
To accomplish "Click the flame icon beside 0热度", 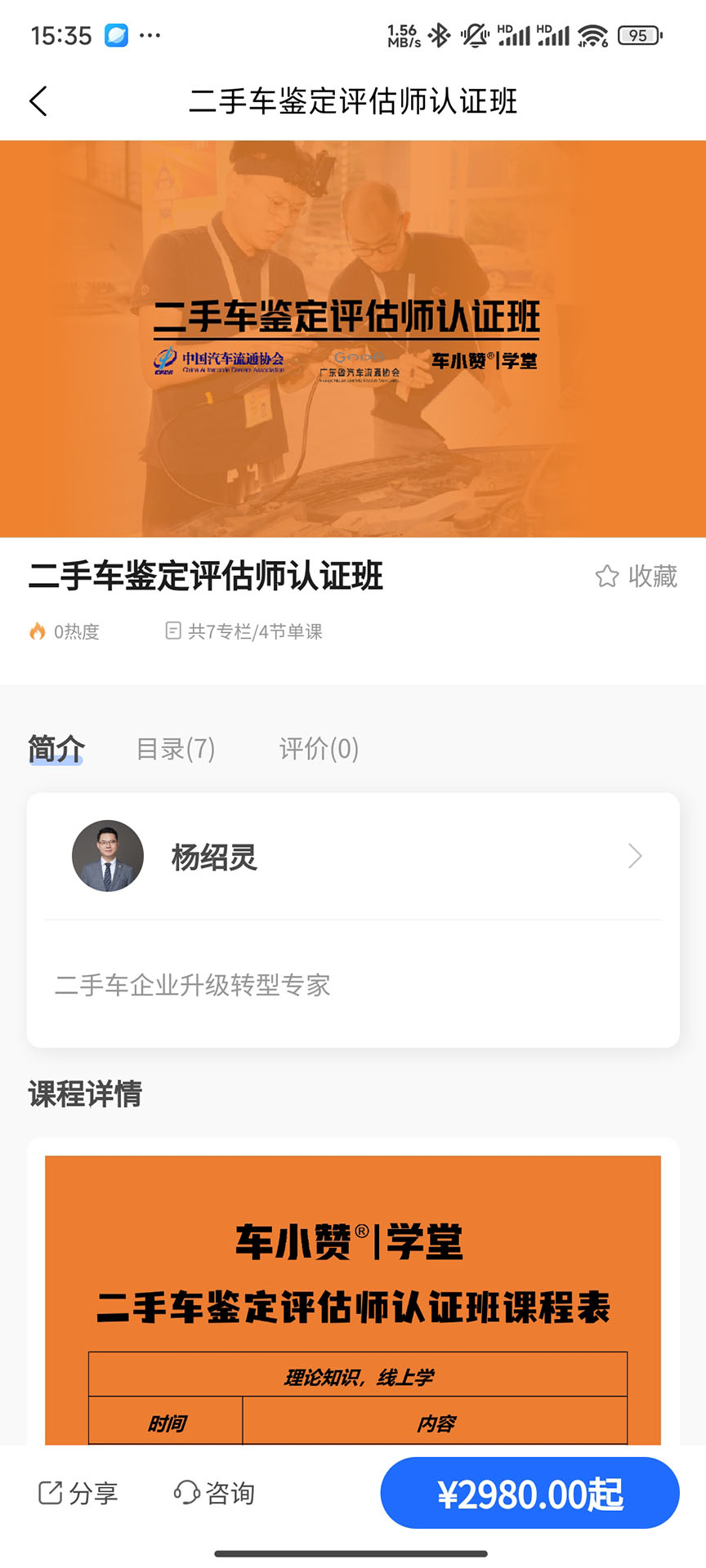I will [x=38, y=630].
